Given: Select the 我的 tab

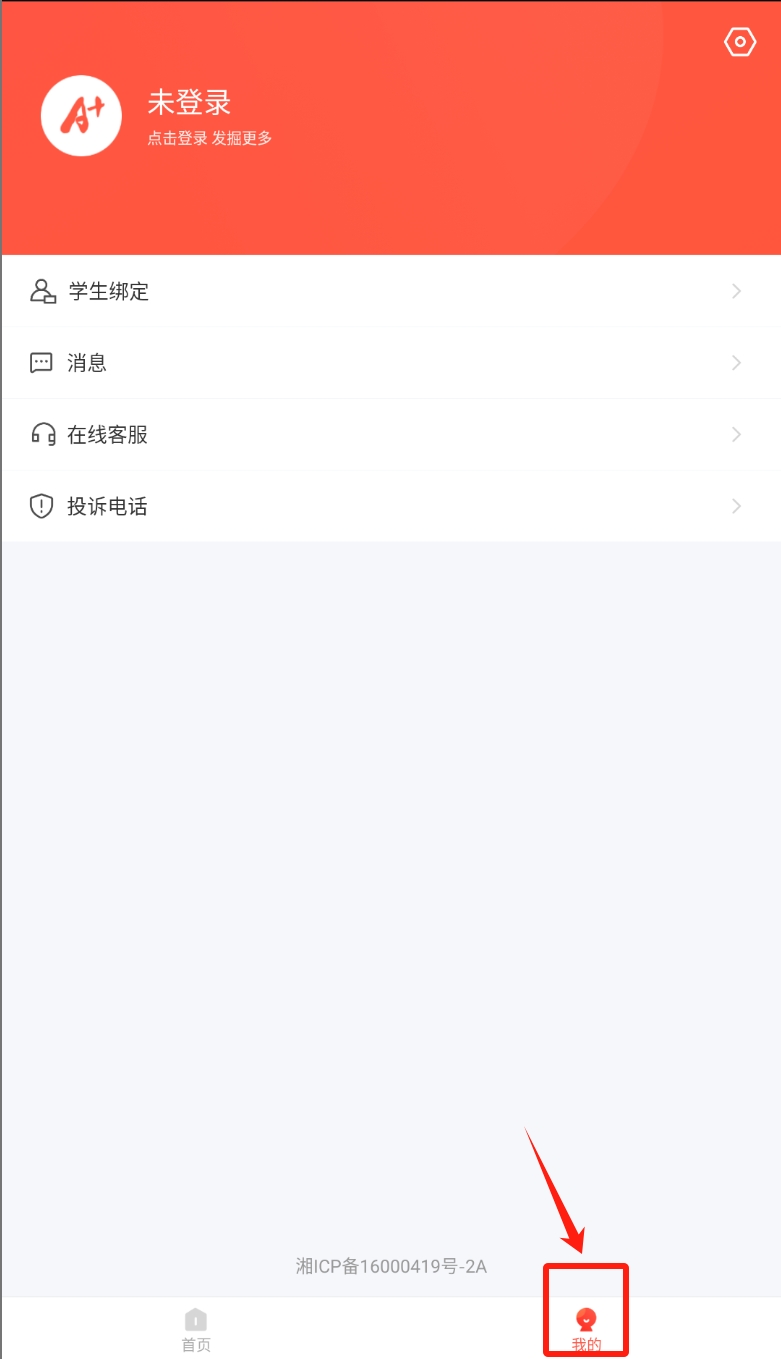Looking at the screenshot, I should pos(587,1329).
